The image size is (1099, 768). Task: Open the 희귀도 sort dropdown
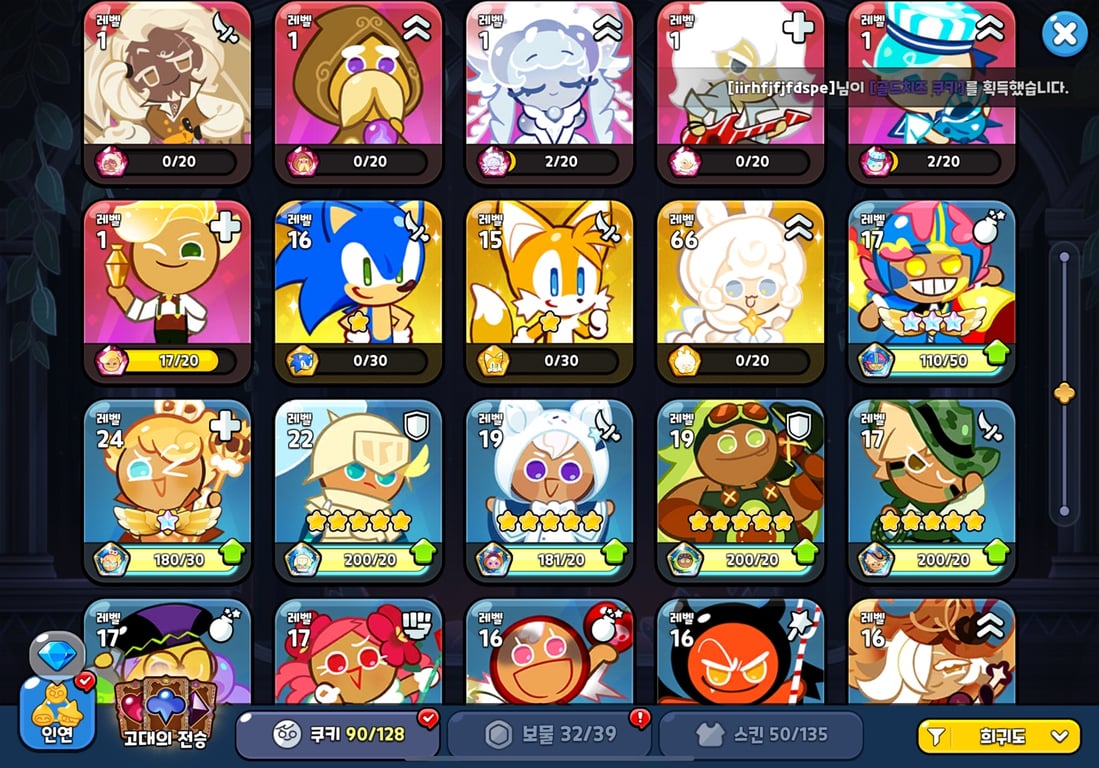pos(998,736)
